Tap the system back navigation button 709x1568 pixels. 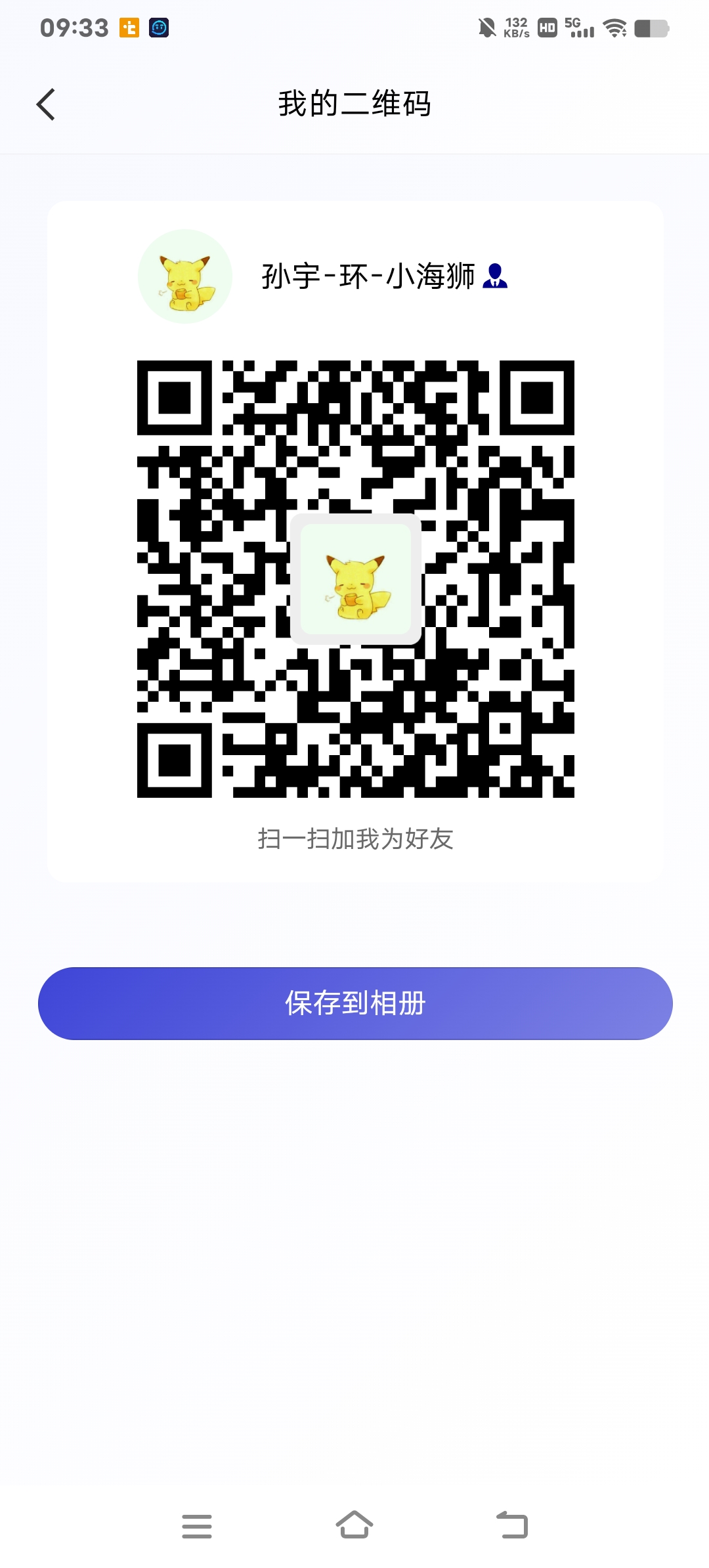pos(512,1525)
